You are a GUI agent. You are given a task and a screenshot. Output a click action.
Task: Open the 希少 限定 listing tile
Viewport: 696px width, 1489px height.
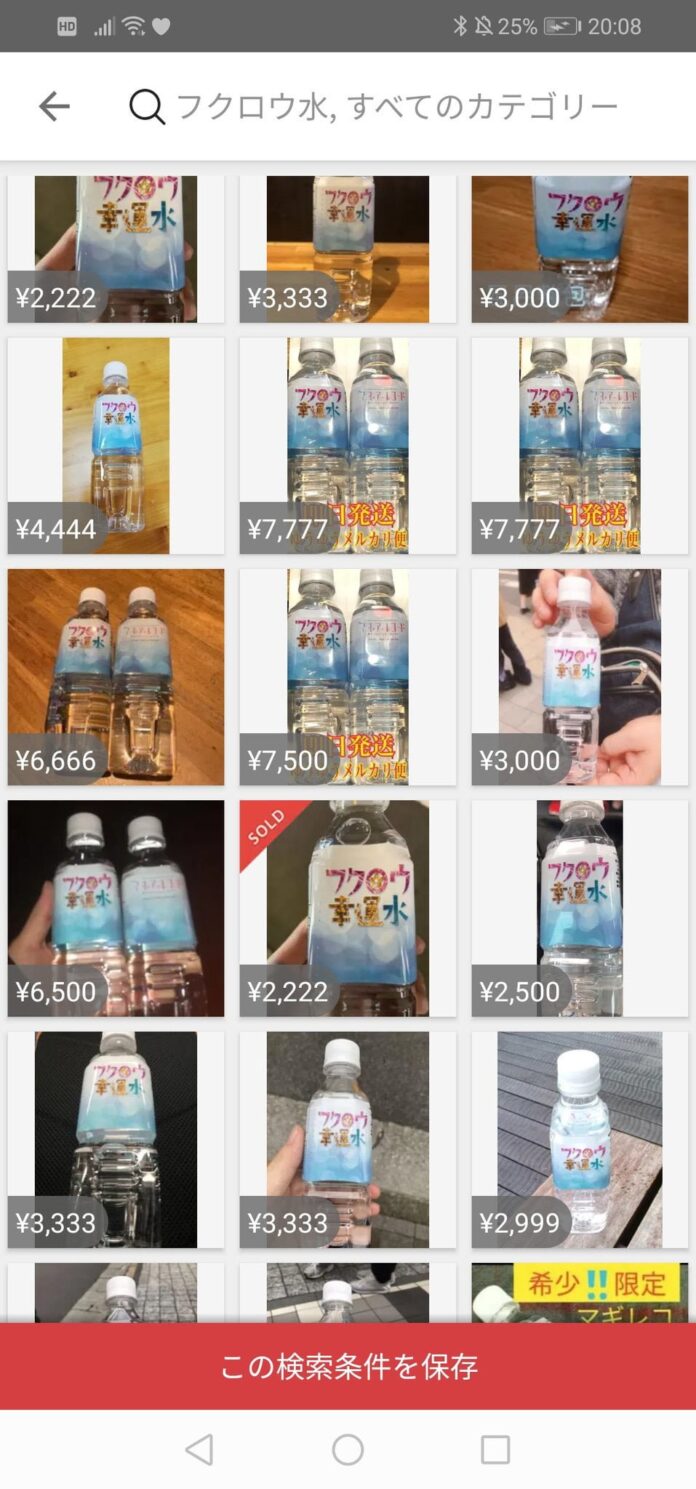click(580, 1292)
